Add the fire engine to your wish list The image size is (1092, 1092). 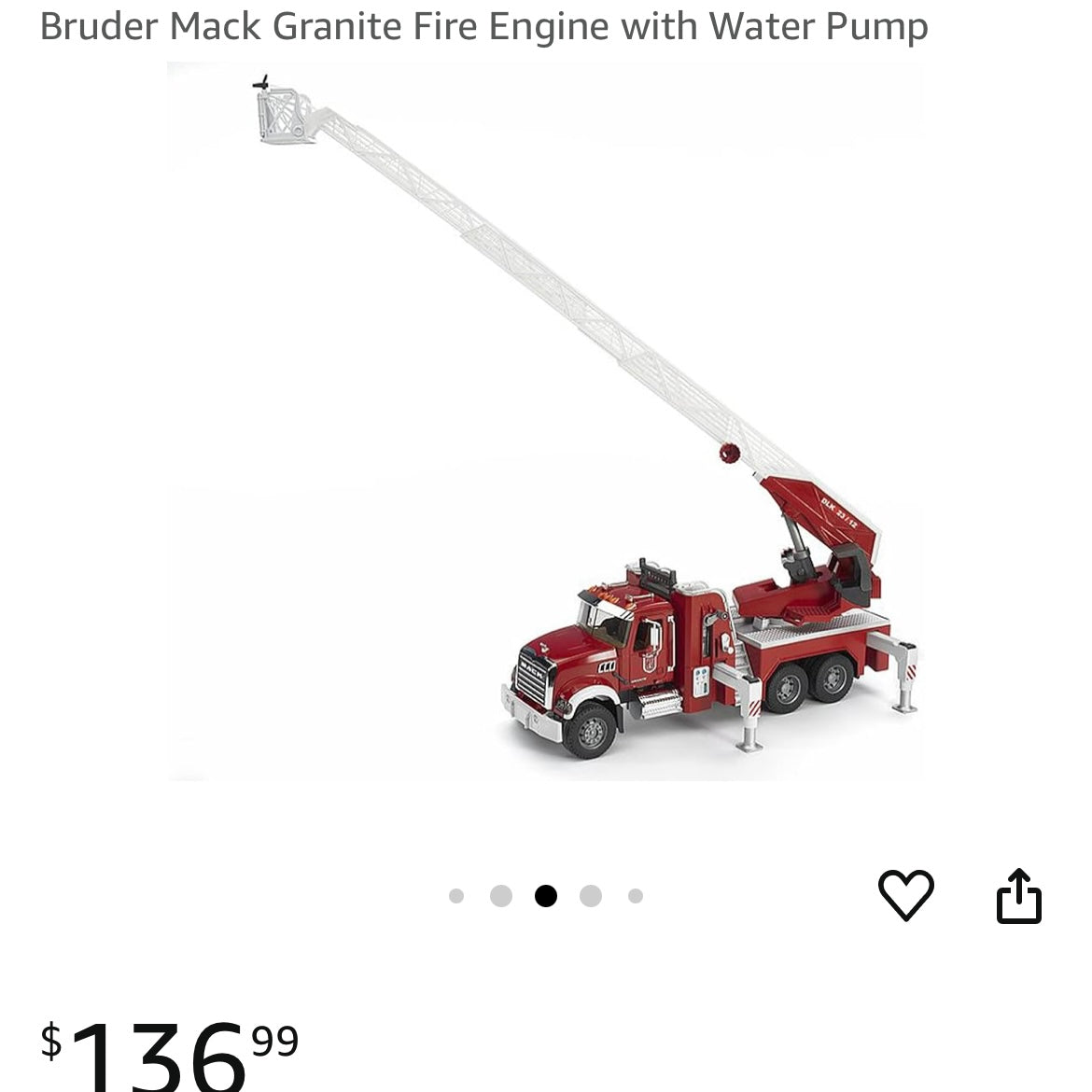(905, 895)
